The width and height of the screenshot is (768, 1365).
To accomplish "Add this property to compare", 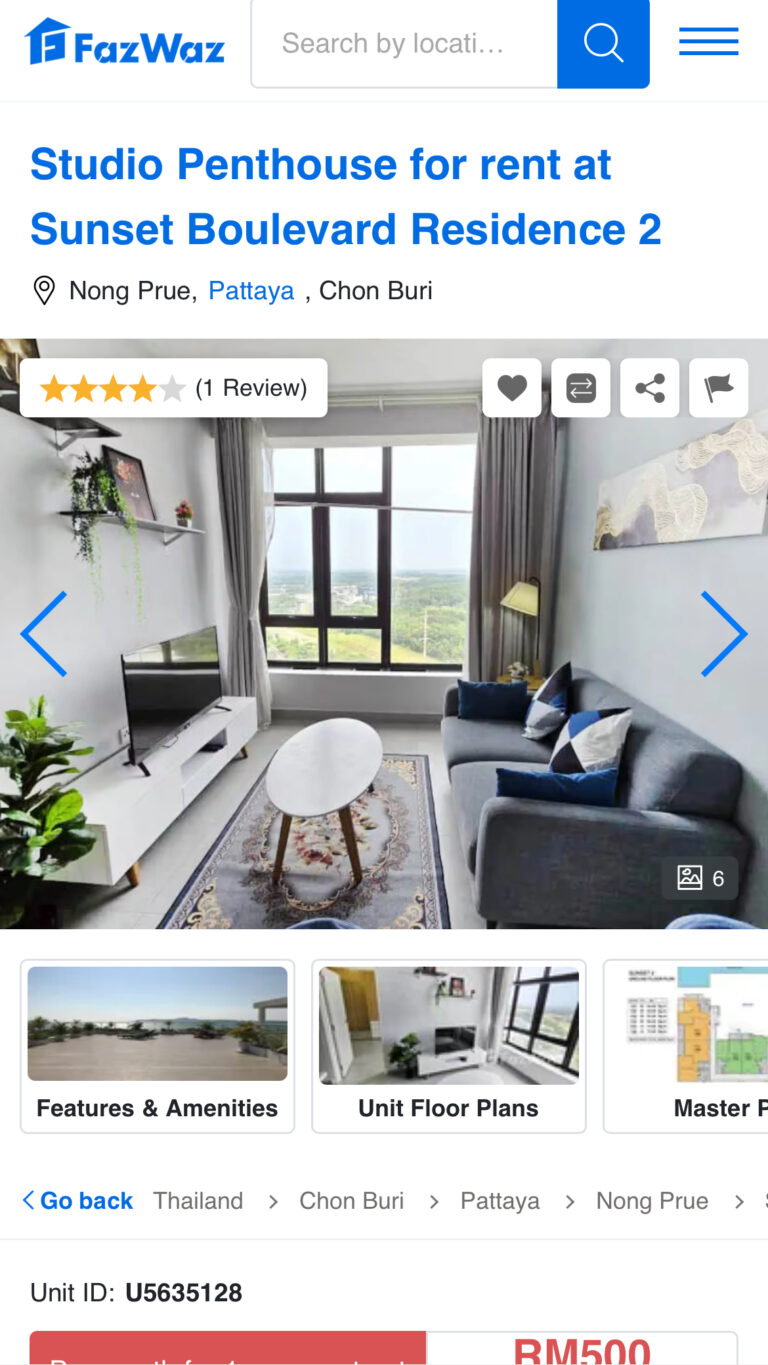I will 581,388.
